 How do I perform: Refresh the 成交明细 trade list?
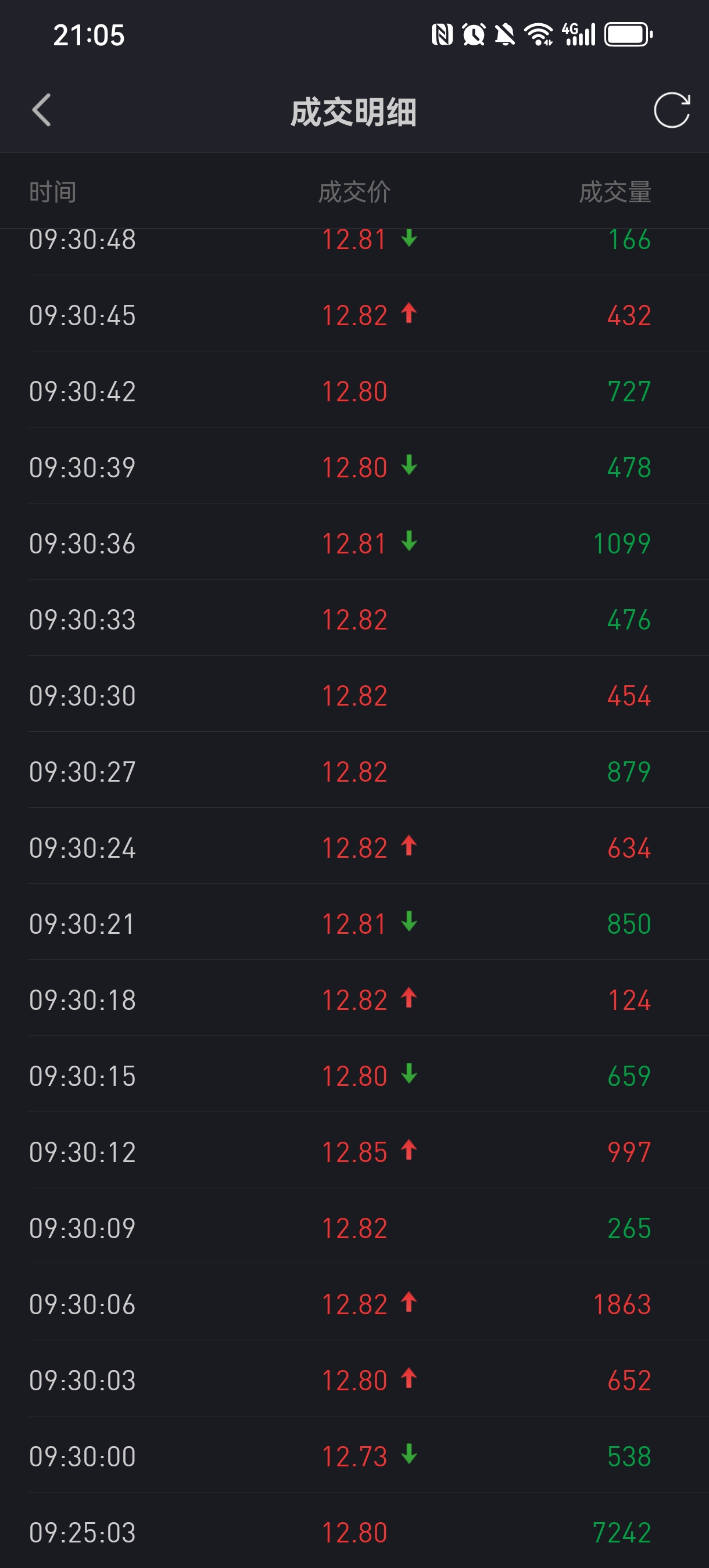671,111
